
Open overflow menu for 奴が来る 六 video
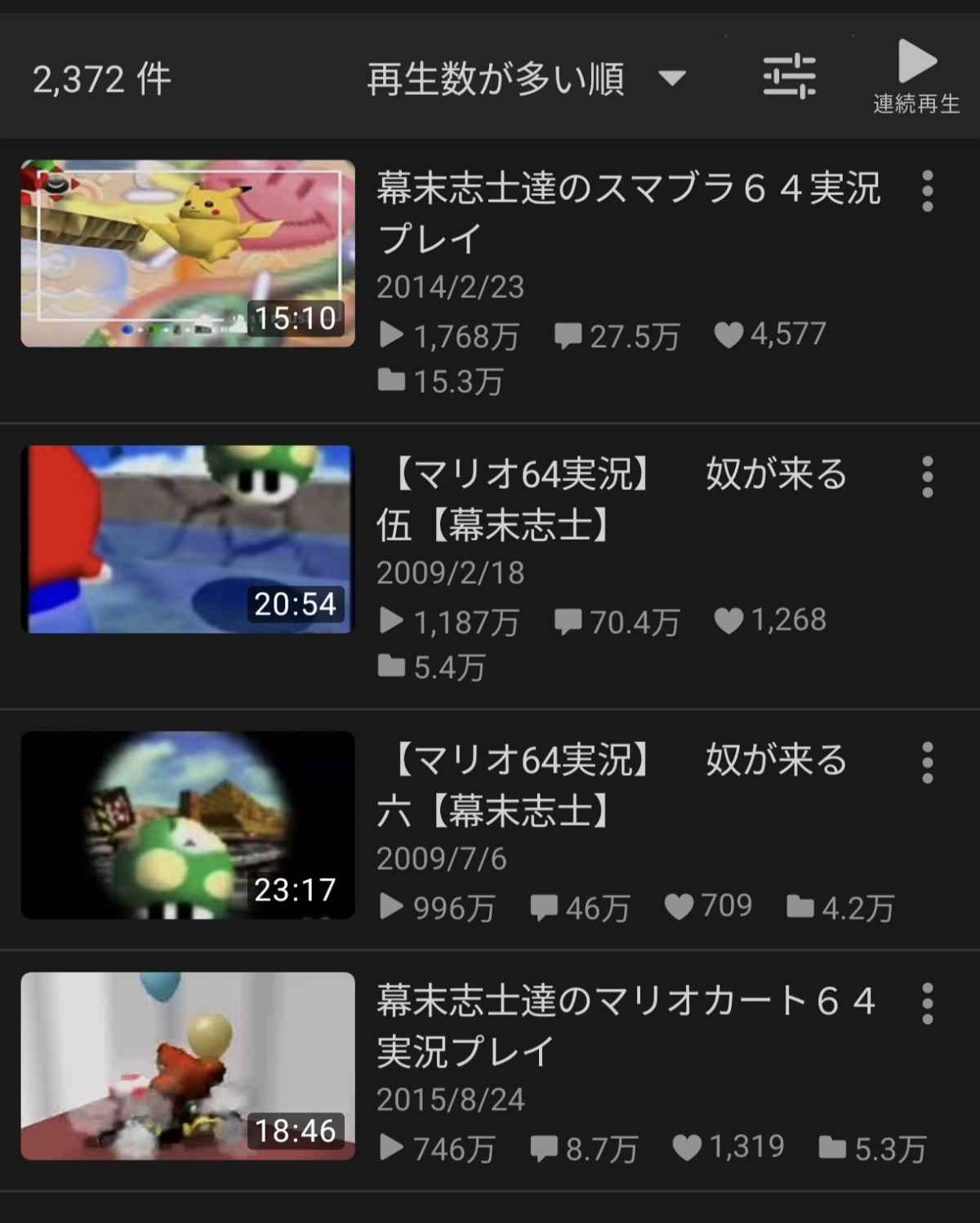tap(927, 763)
